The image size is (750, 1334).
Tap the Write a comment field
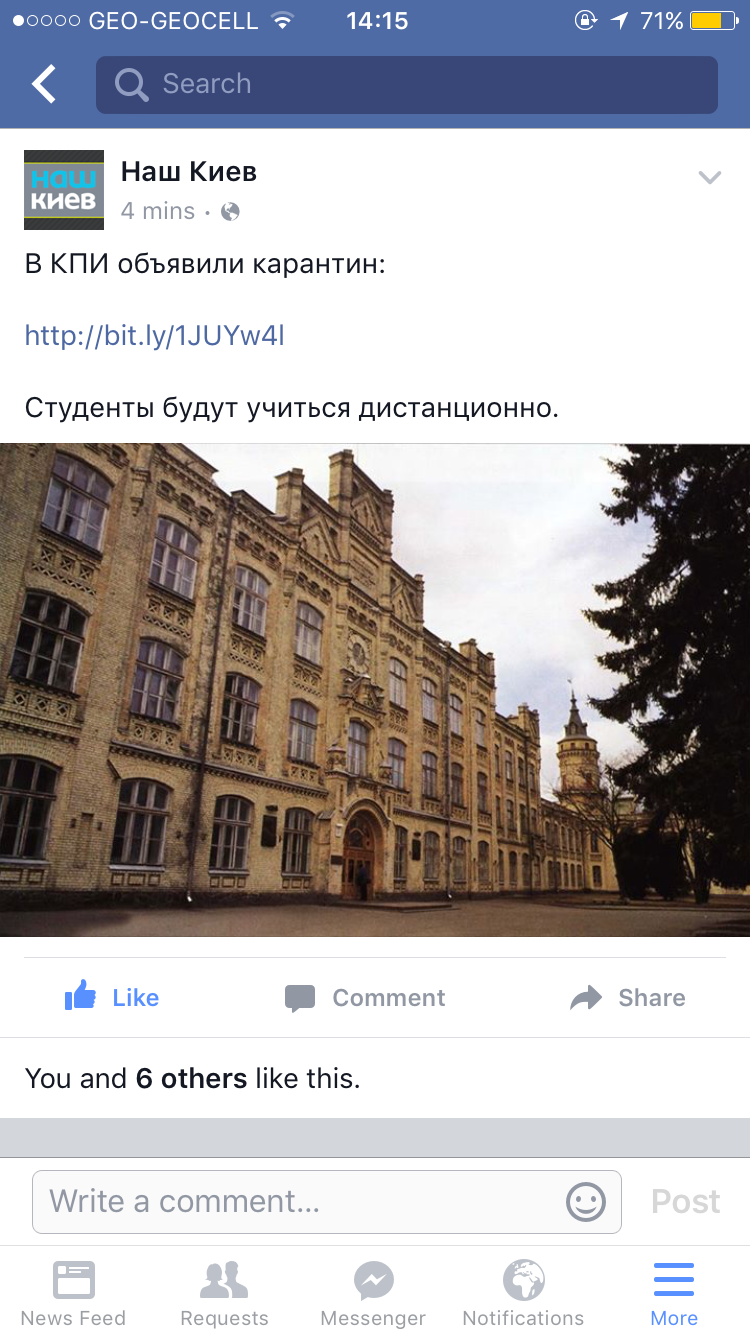300,1201
